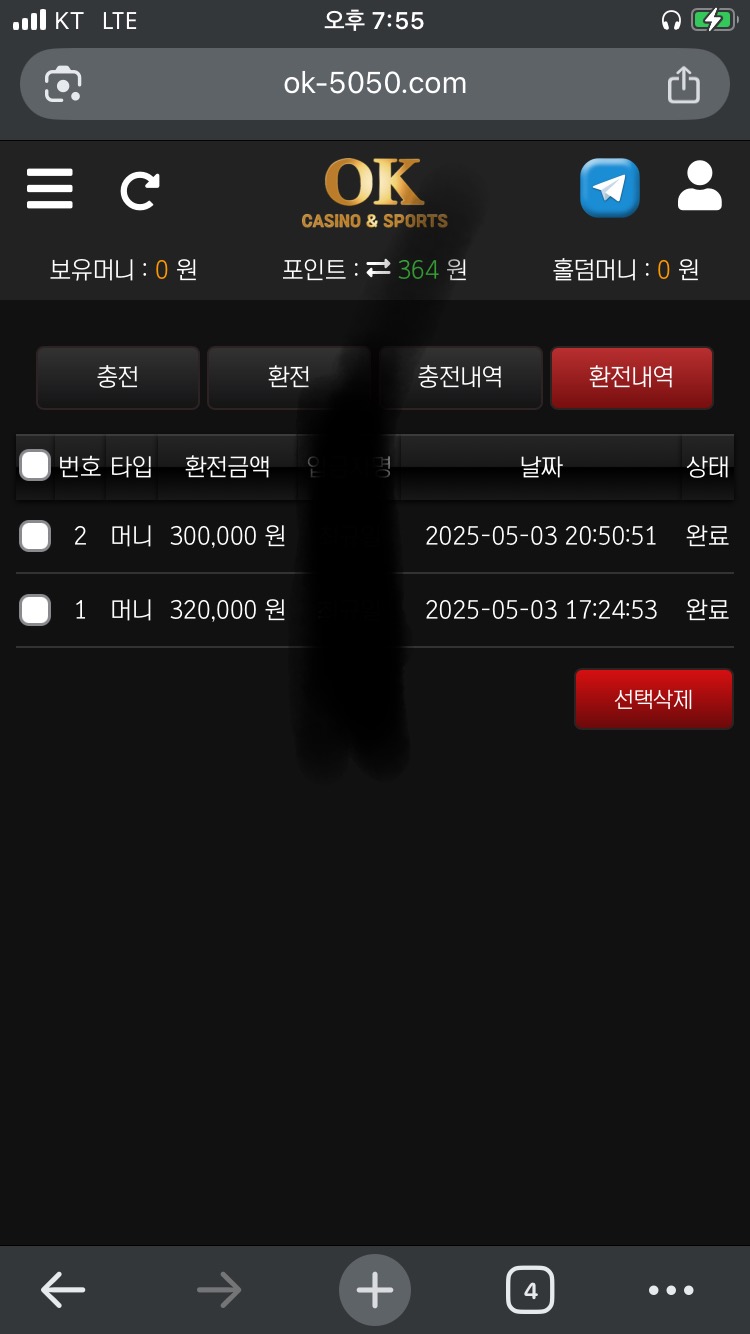Screen dimensions: 750x1334
Task: Tap the share icon in address bar
Action: (x=683, y=84)
